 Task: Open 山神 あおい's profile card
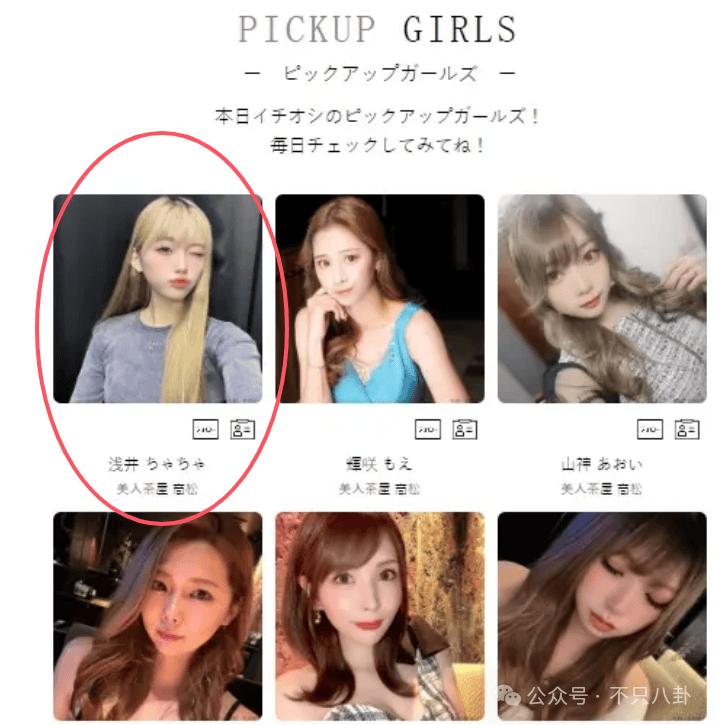point(602,298)
